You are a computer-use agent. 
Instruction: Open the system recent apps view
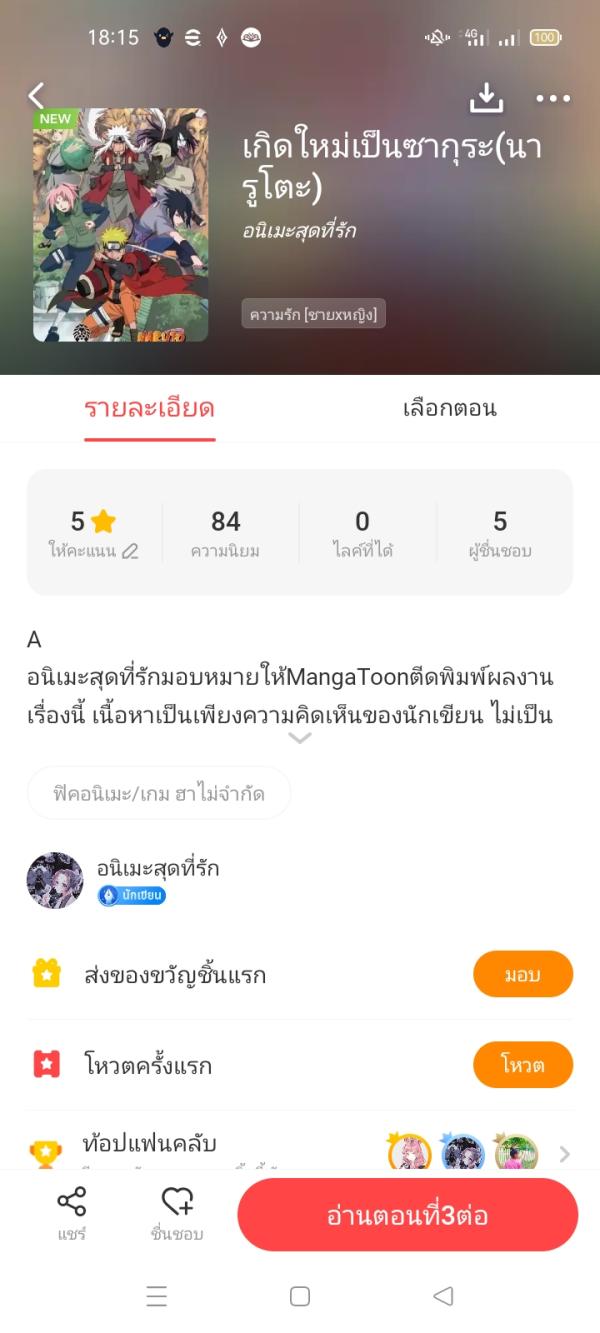157,1296
